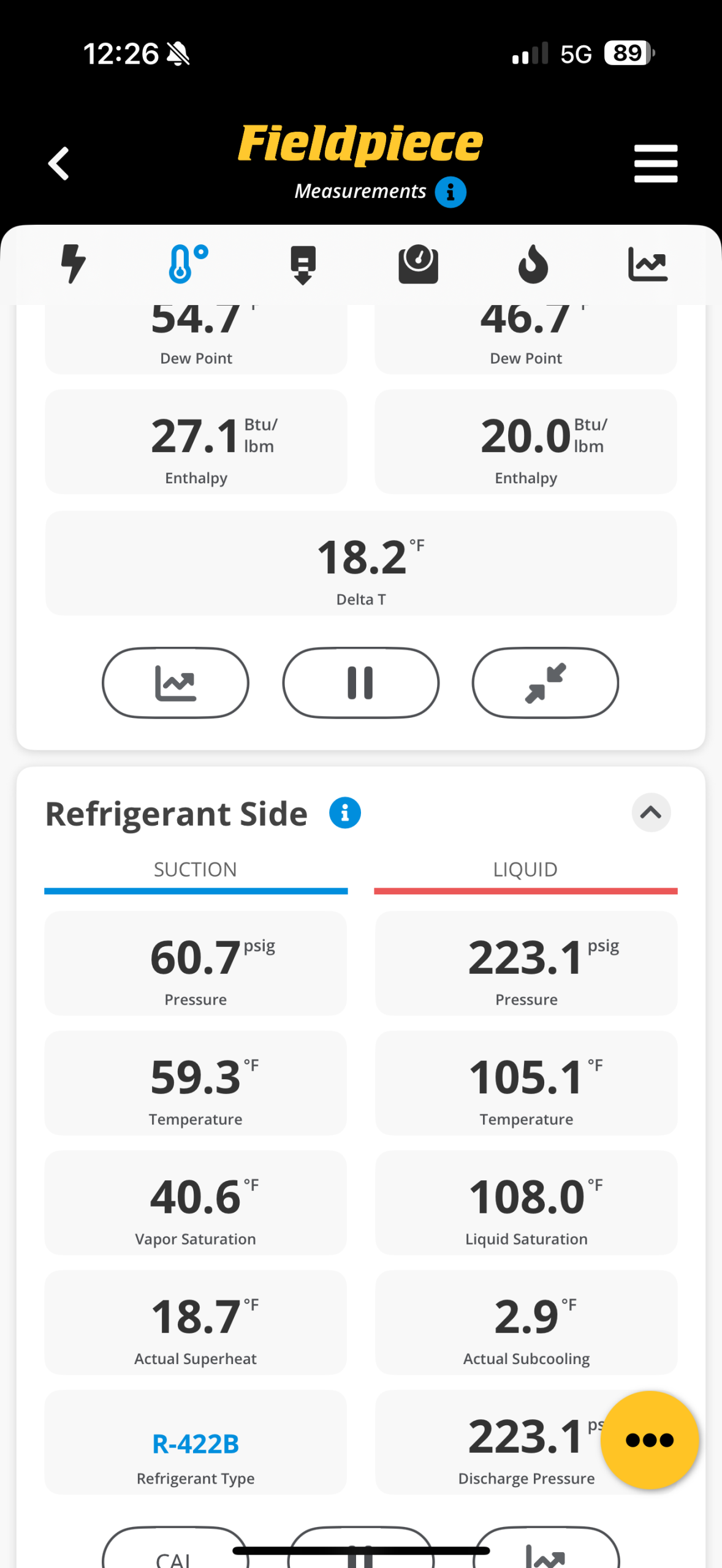
Task: Select the thermometer temperature tab
Action: click(x=188, y=264)
